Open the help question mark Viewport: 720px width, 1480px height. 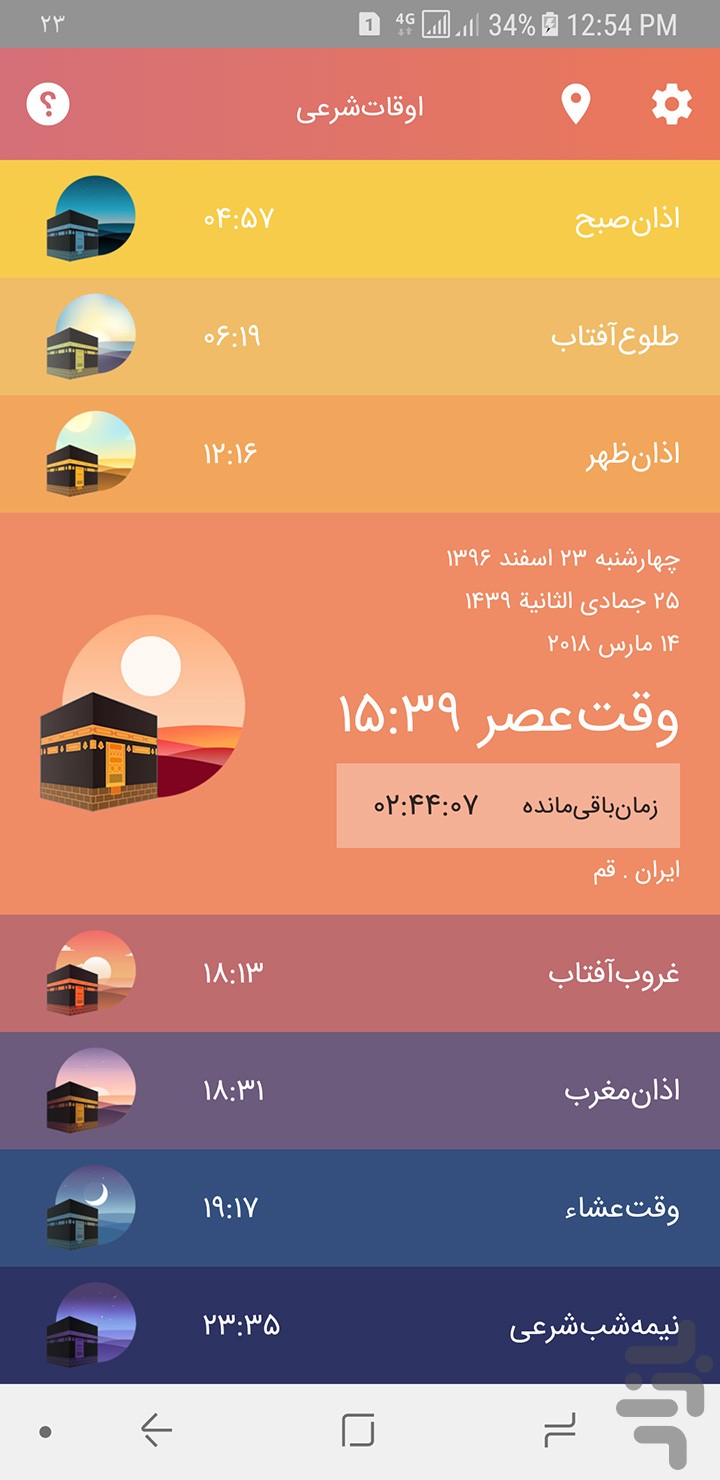click(48, 104)
